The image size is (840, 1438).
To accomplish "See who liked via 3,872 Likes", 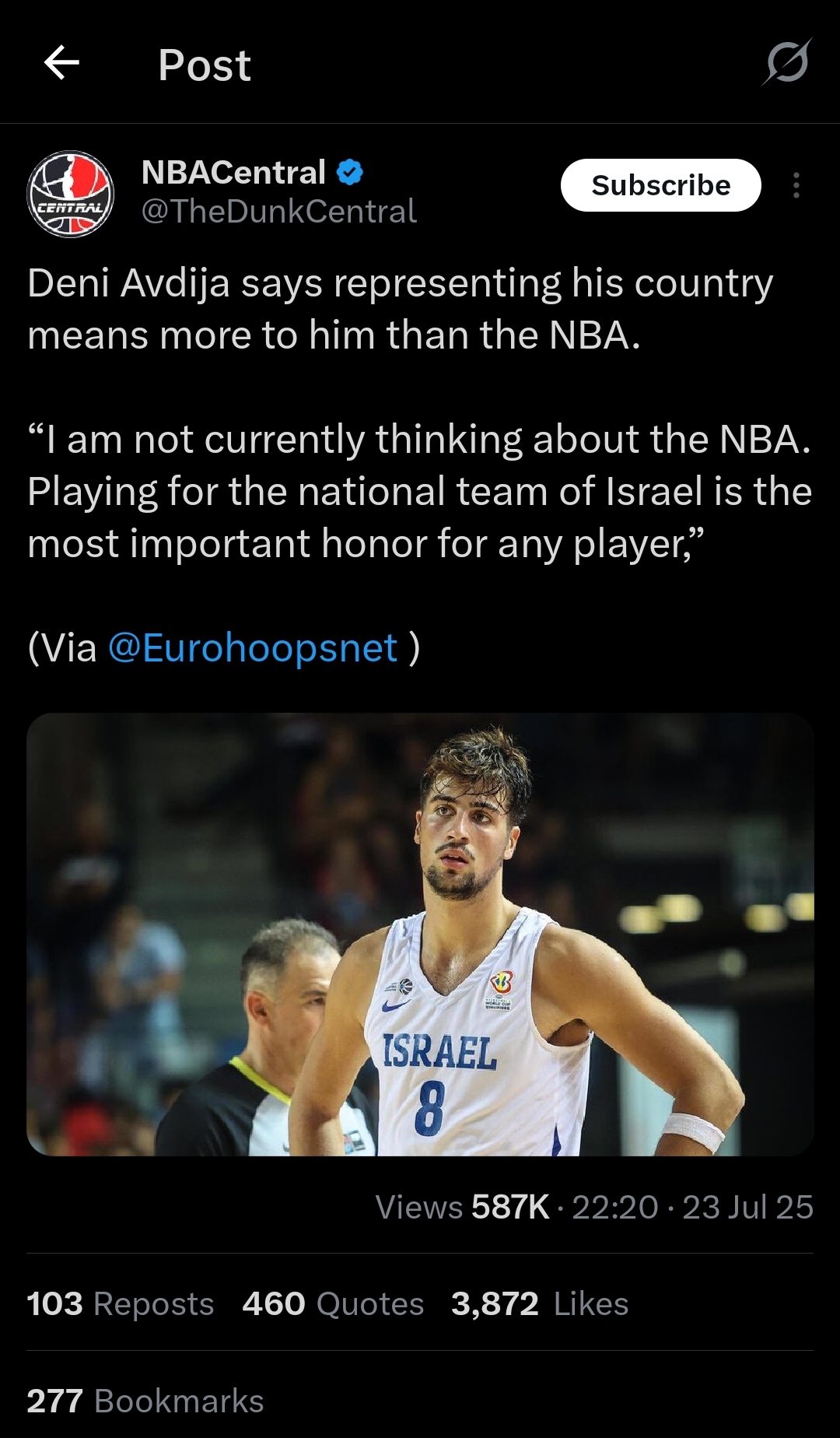I will click(x=540, y=1303).
